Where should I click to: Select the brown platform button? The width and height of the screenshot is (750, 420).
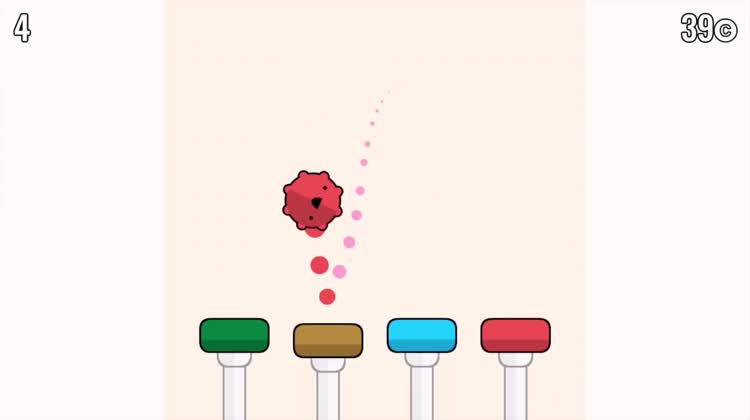click(328, 340)
